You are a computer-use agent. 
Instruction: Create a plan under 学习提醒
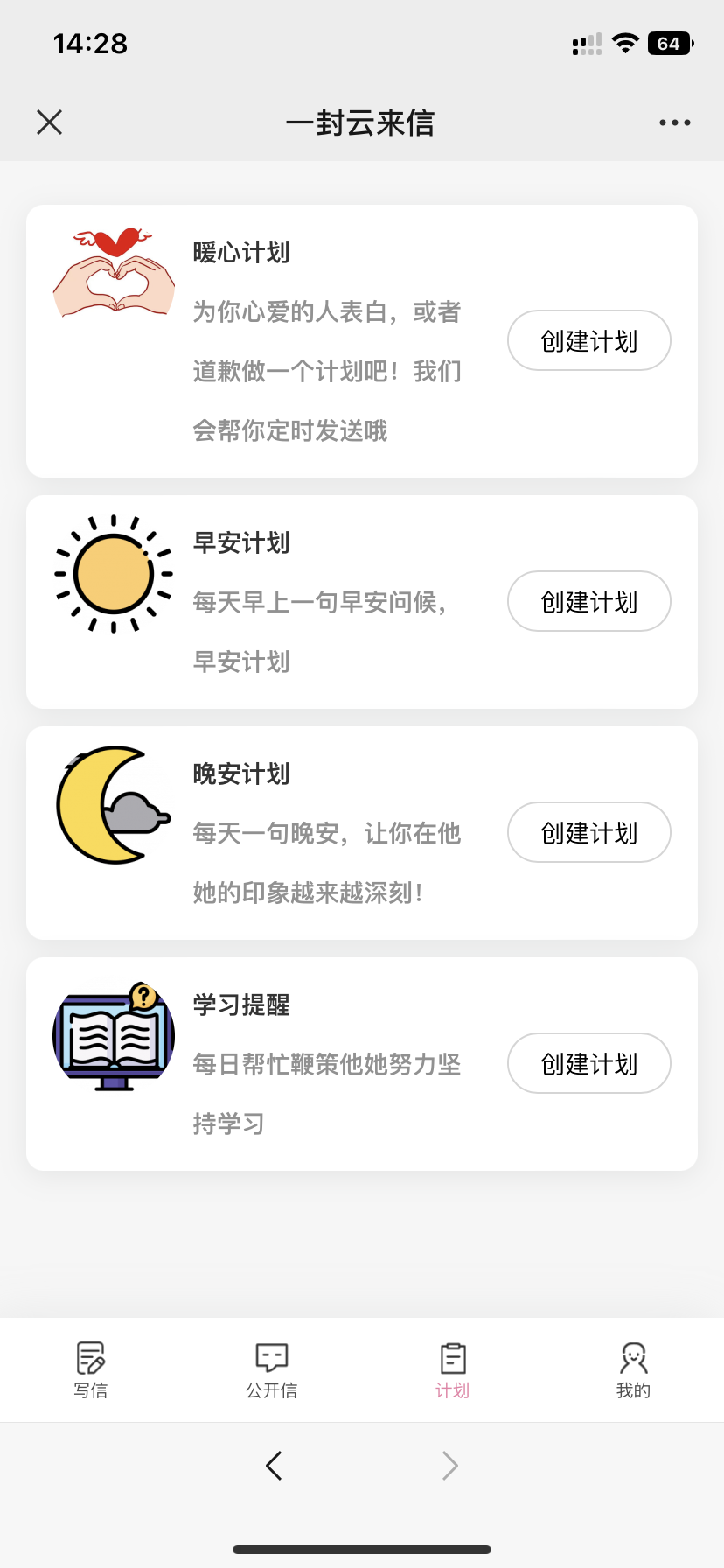pos(588,1063)
